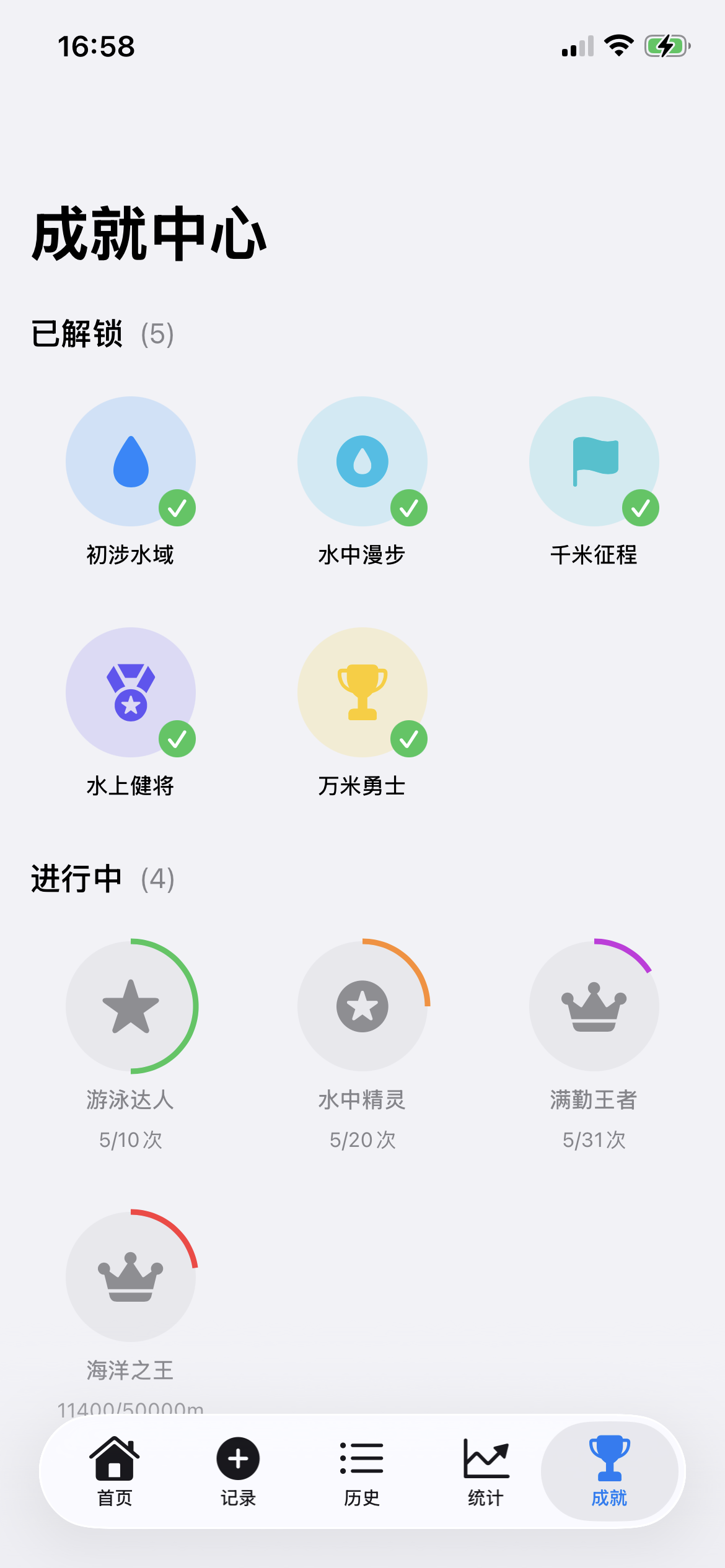Switch to the 统计 tab

(x=486, y=1471)
